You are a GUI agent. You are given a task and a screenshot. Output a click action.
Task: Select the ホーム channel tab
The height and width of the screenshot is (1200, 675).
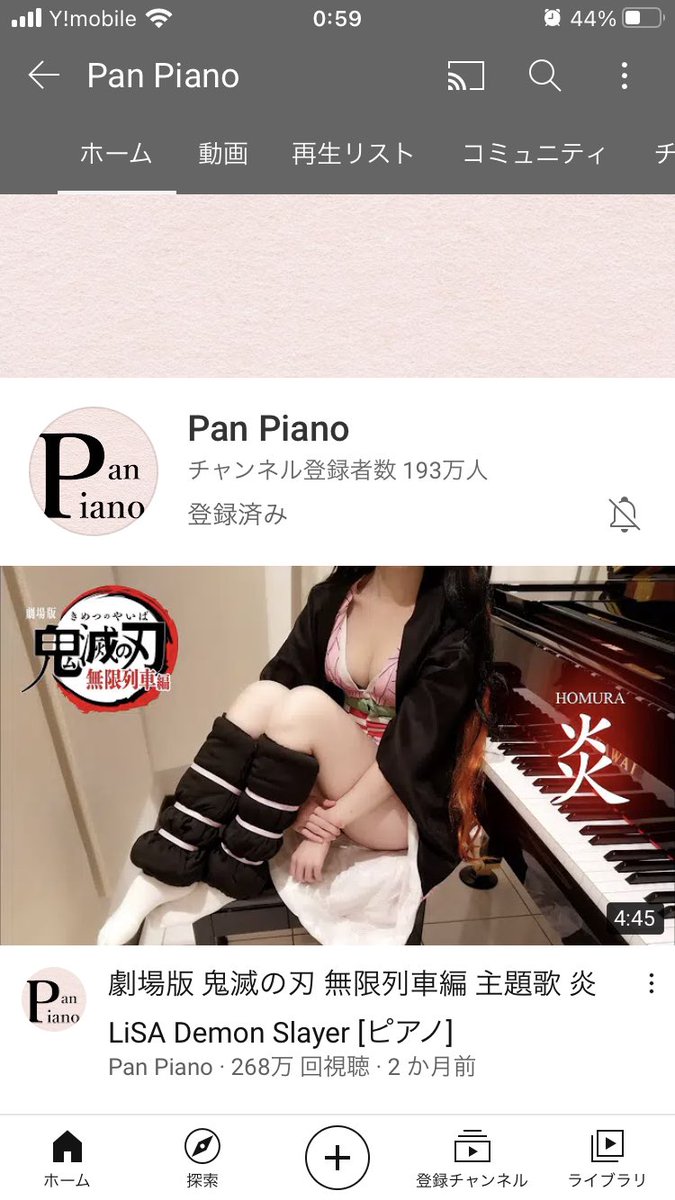(116, 154)
